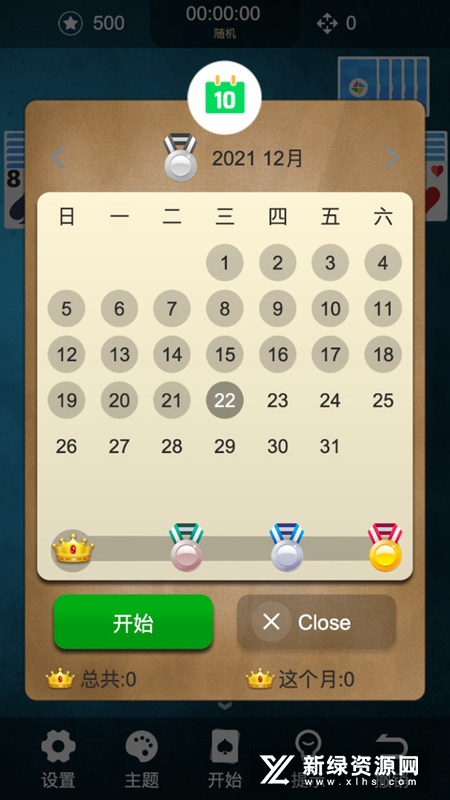Select December 5 on the calendar

coord(66,308)
